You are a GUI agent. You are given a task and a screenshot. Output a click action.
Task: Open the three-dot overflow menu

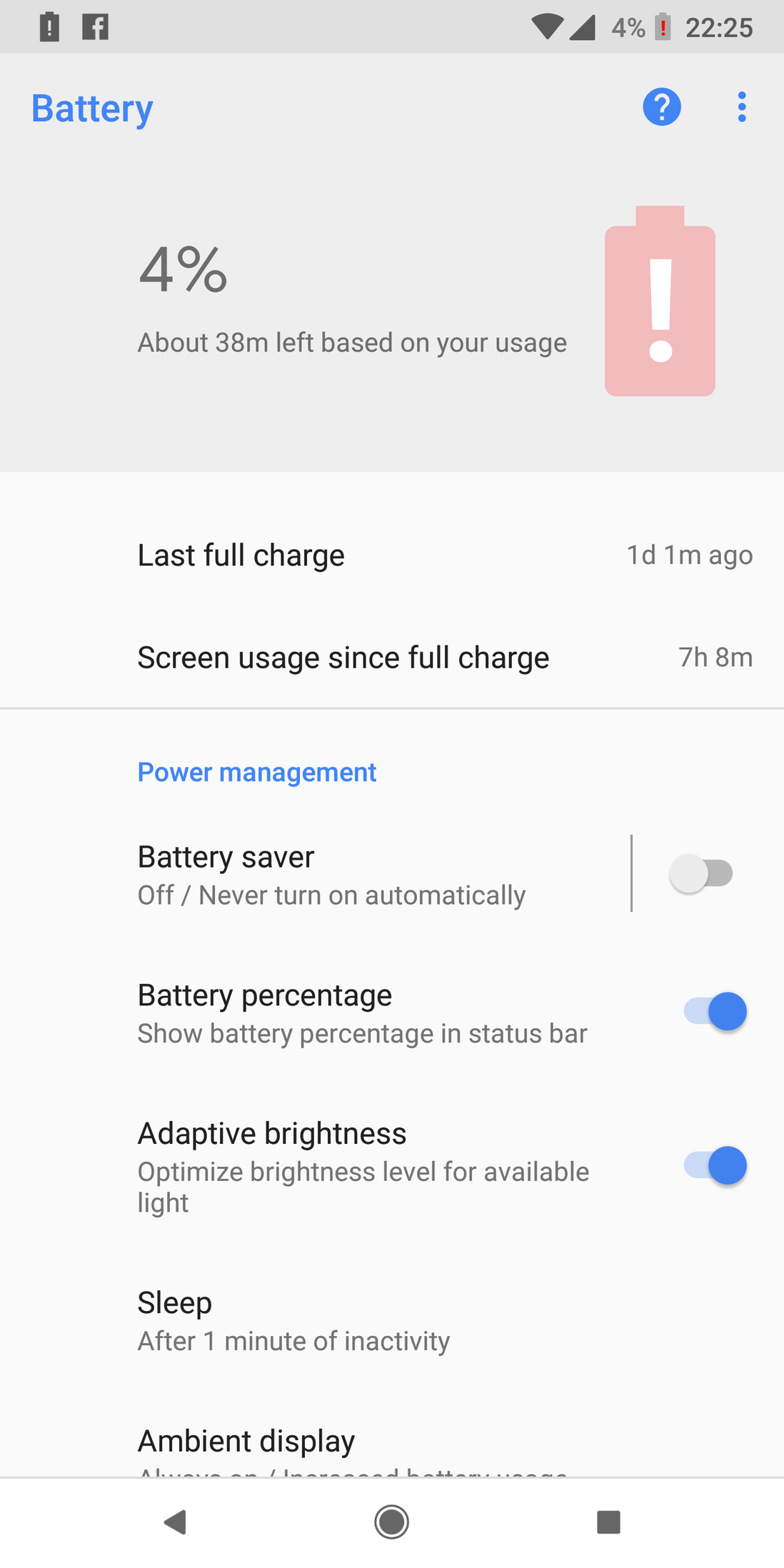click(x=742, y=107)
